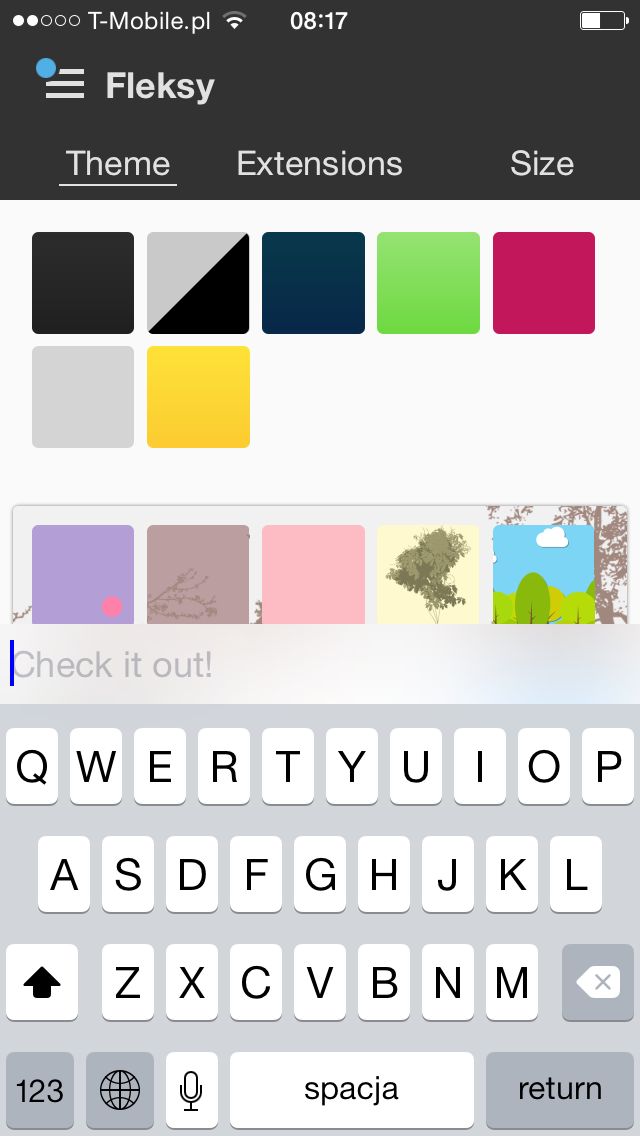Choose the crimson pink theme

544,283
